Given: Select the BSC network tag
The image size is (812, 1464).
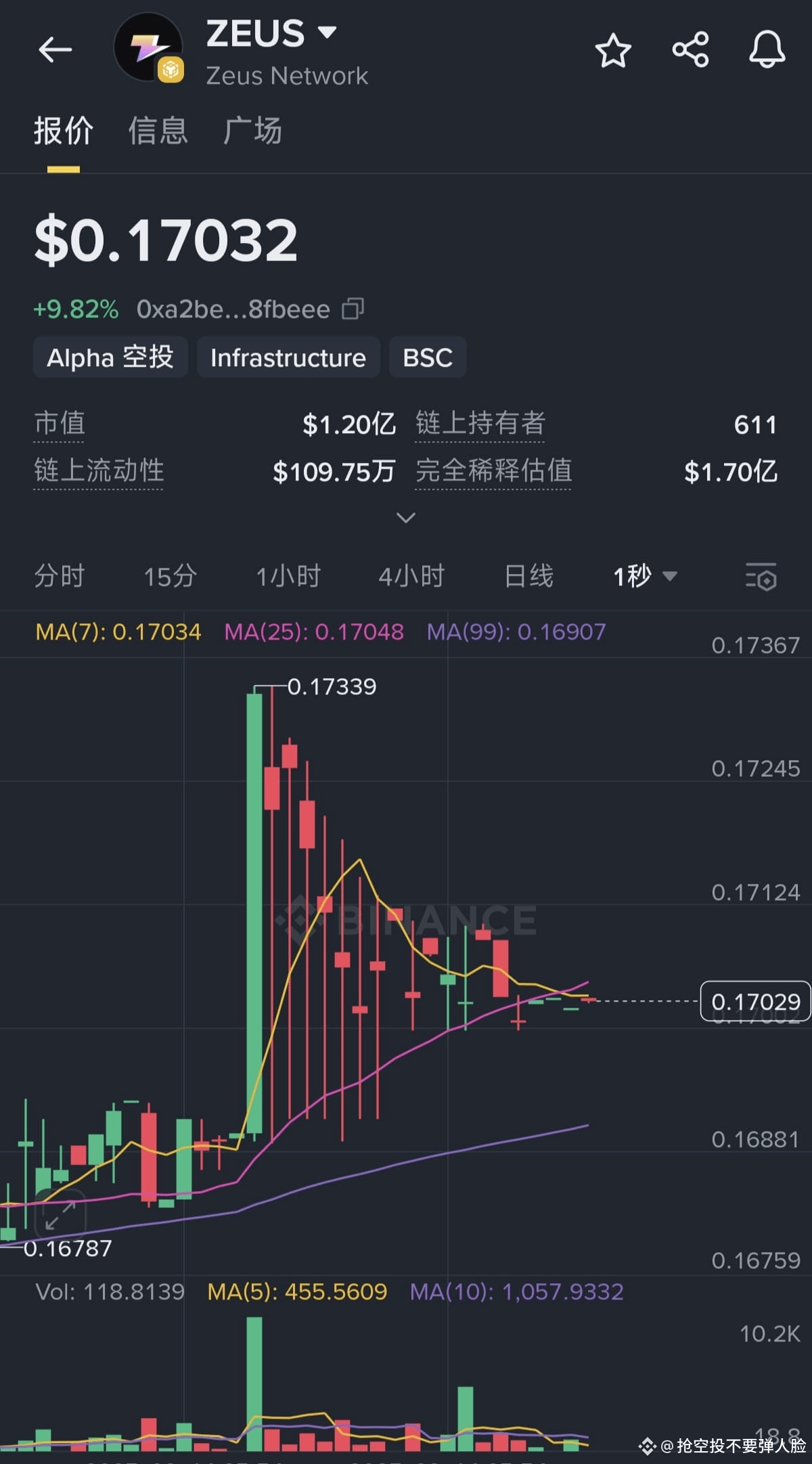Looking at the screenshot, I should (x=428, y=357).
